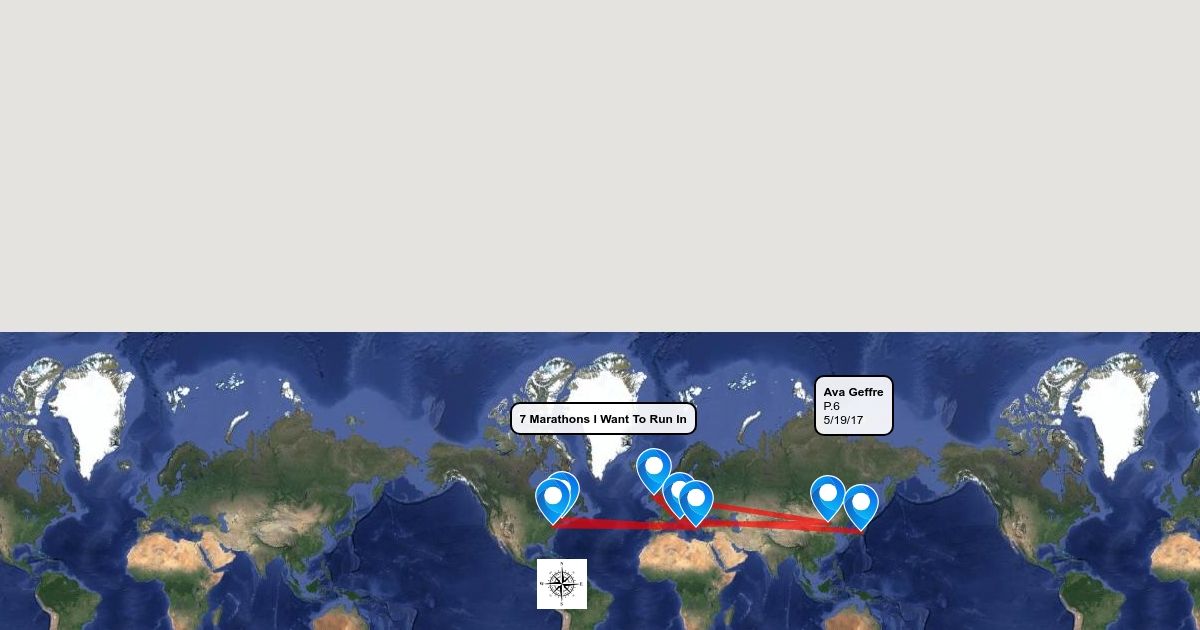
Task: Open the map pin over Greece
Action: (696, 500)
